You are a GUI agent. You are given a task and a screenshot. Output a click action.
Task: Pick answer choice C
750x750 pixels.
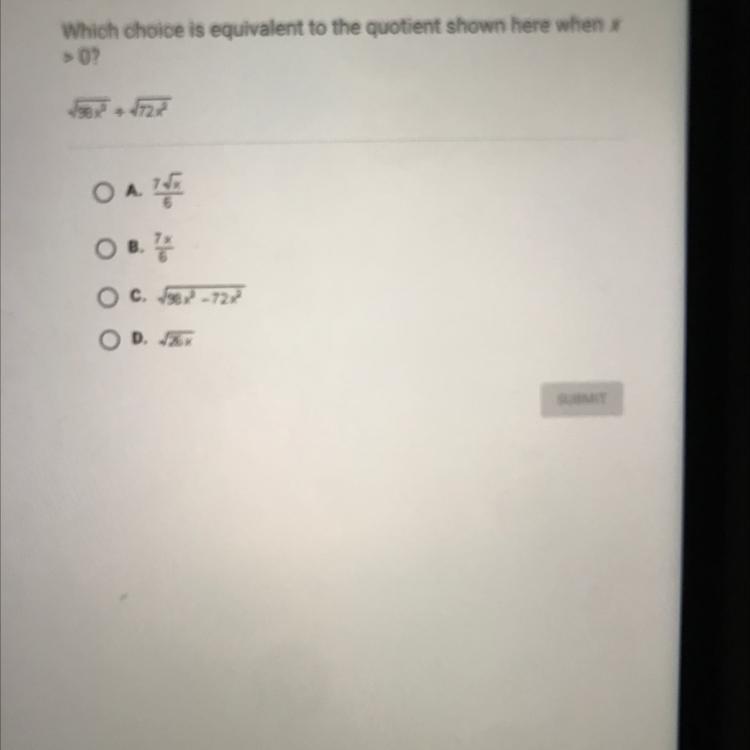pos(104,296)
